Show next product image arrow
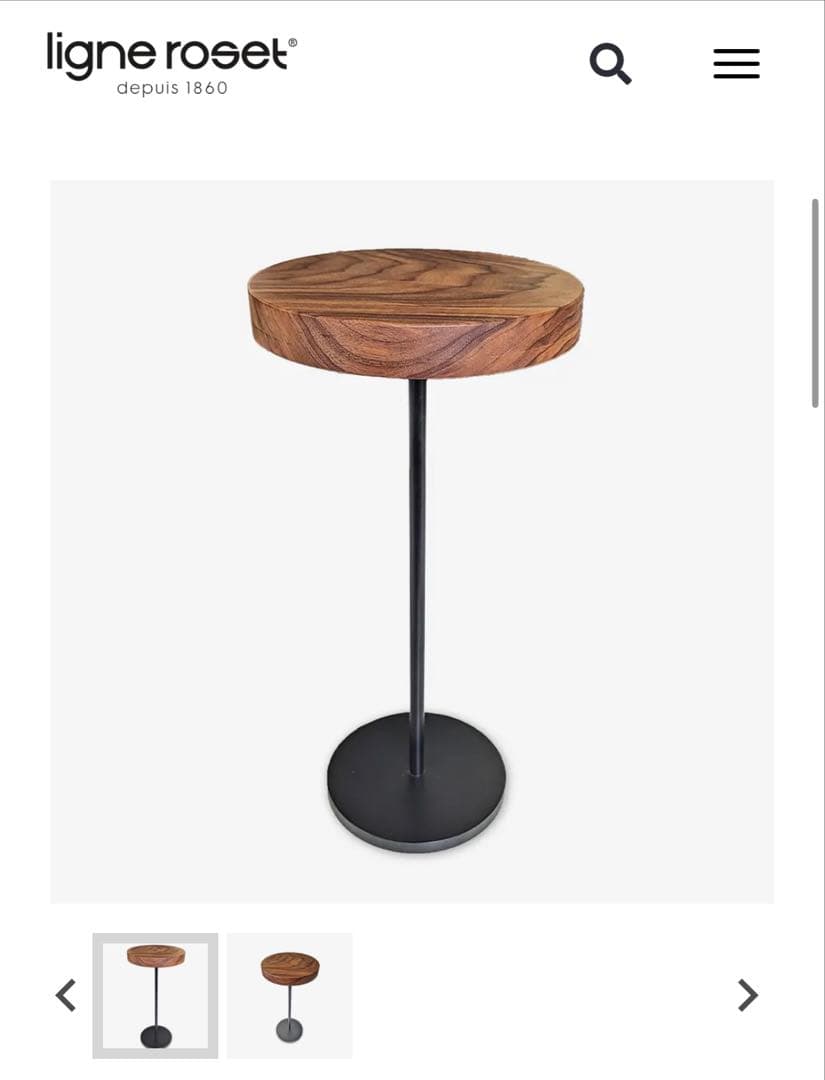 (x=747, y=995)
